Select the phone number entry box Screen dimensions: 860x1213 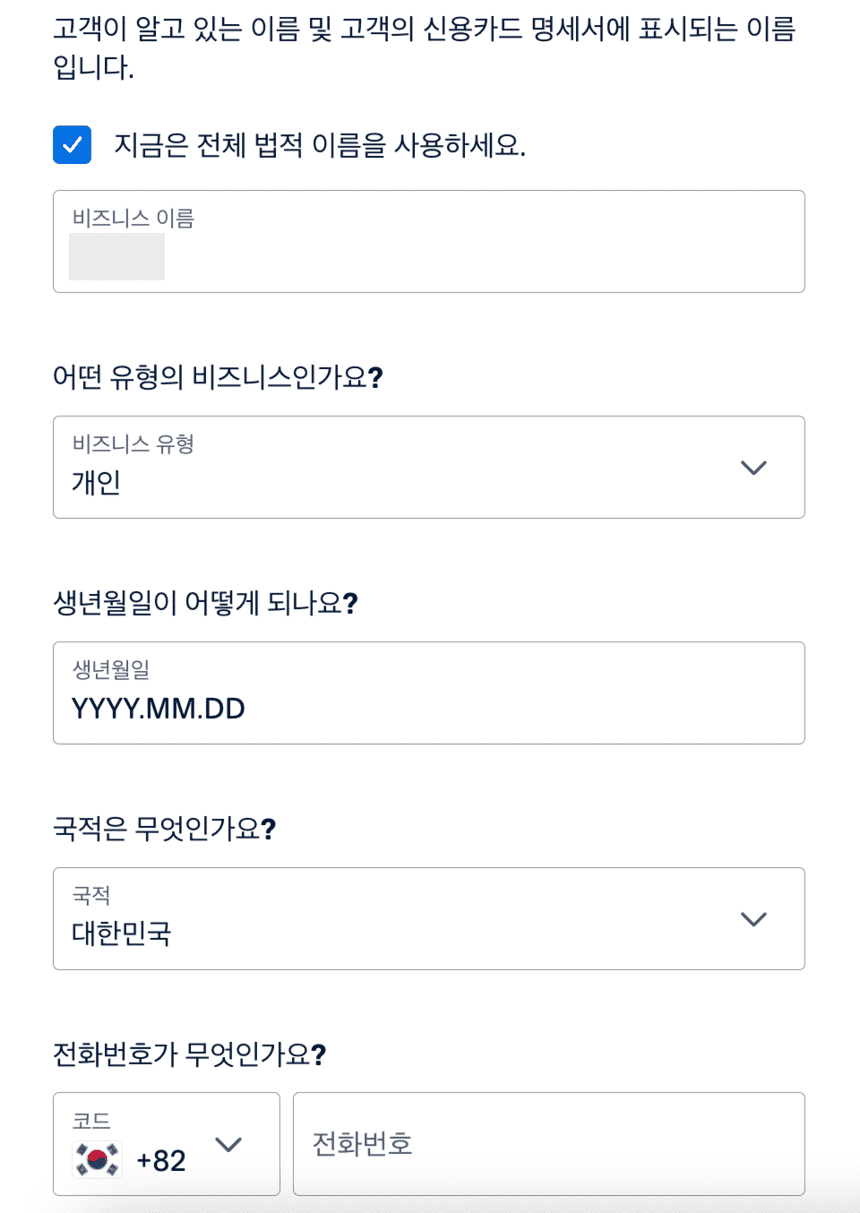coord(548,1144)
